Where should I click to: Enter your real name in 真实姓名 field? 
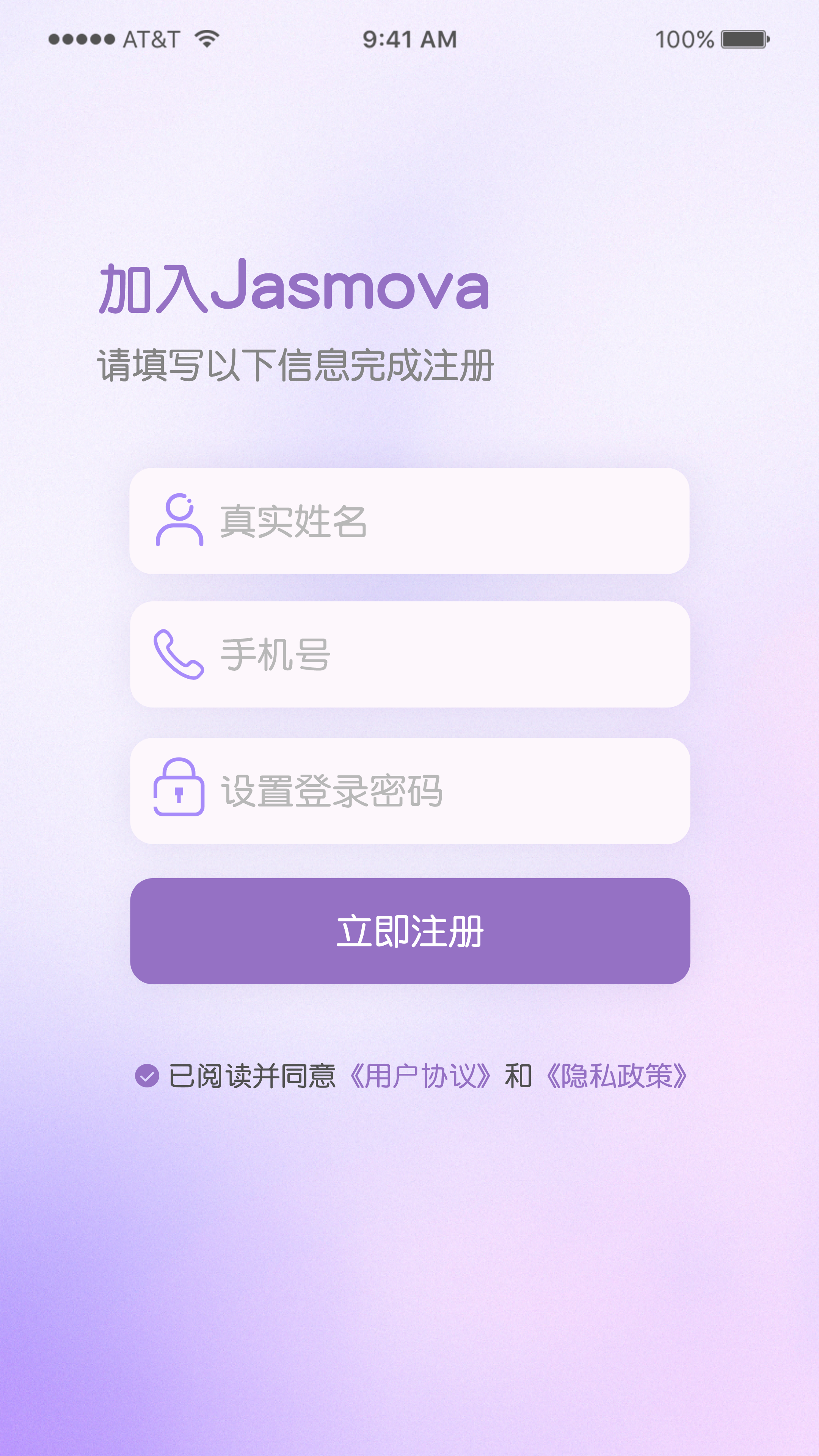click(x=409, y=521)
